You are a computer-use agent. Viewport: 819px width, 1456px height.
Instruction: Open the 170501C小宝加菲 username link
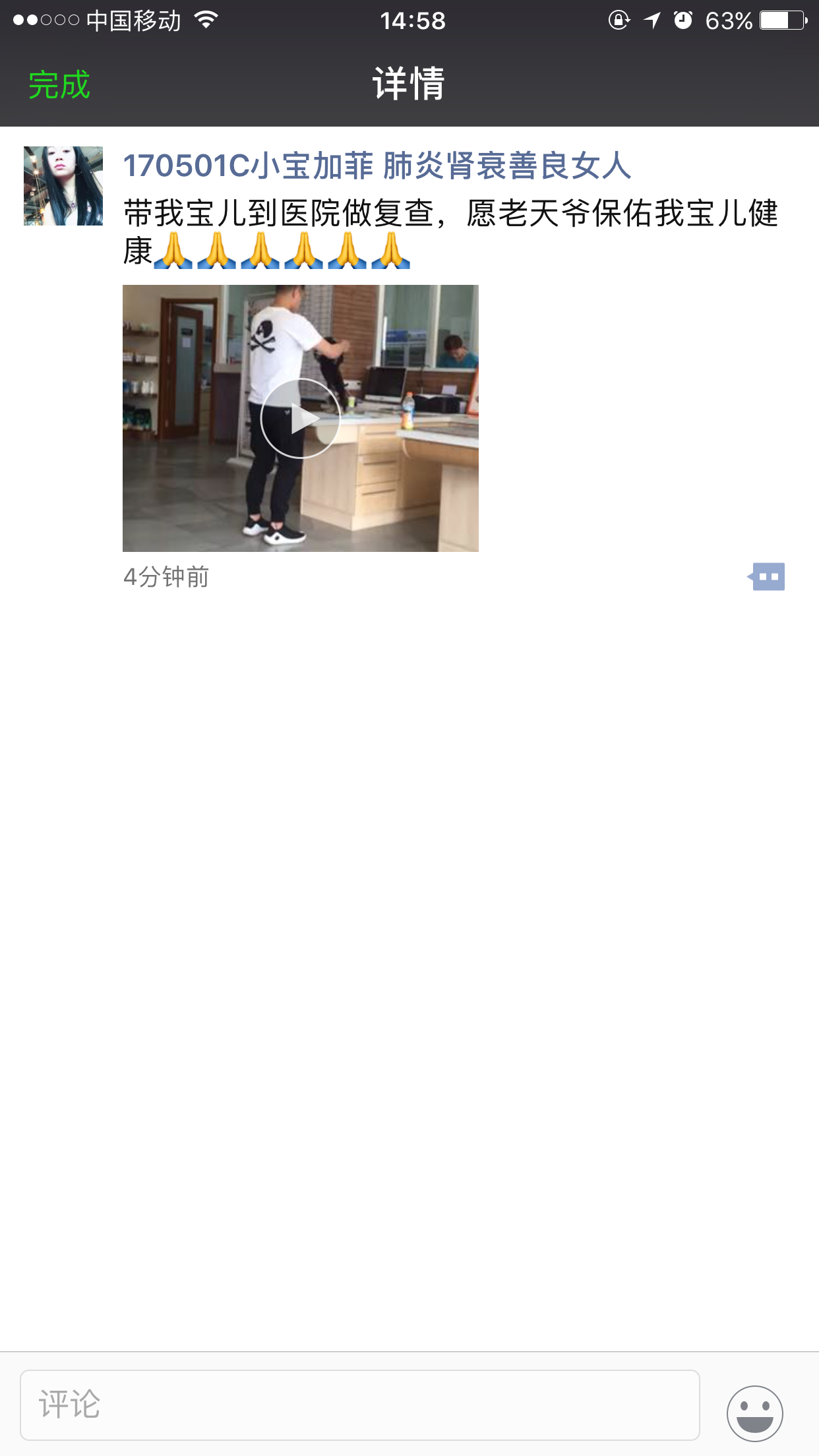(377, 166)
